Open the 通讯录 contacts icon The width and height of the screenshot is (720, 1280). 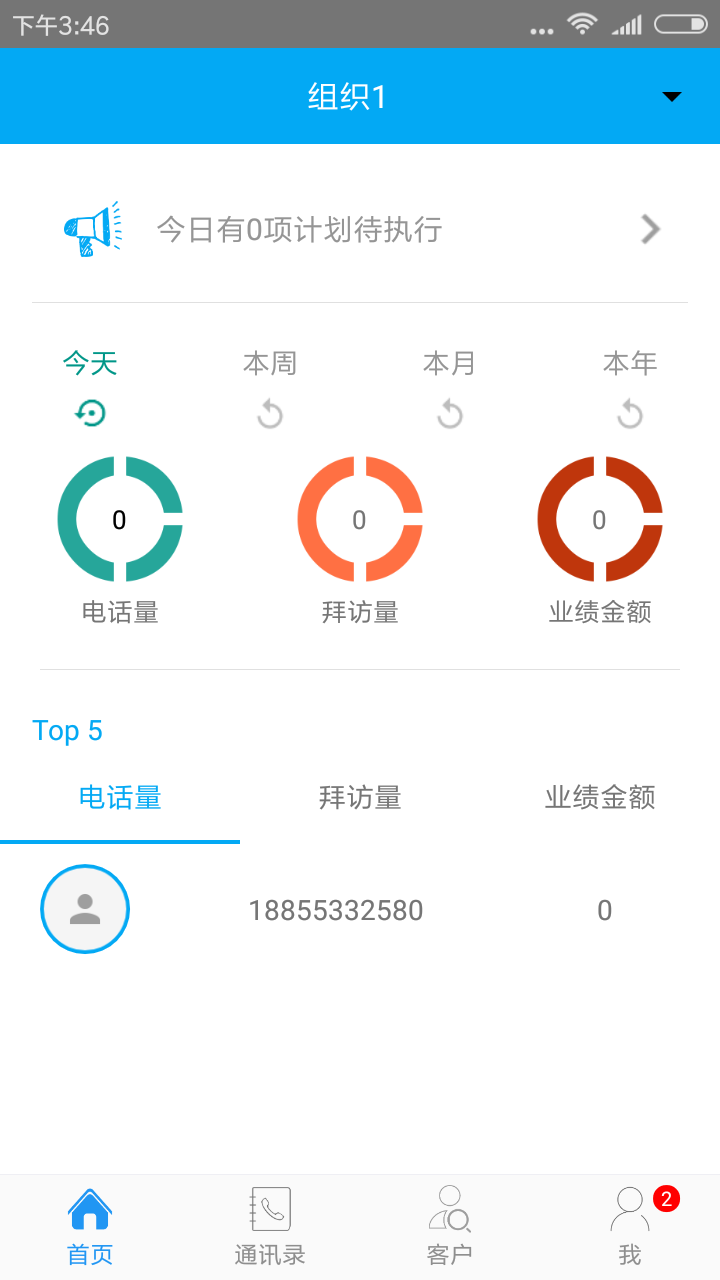tap(269, 1210)
